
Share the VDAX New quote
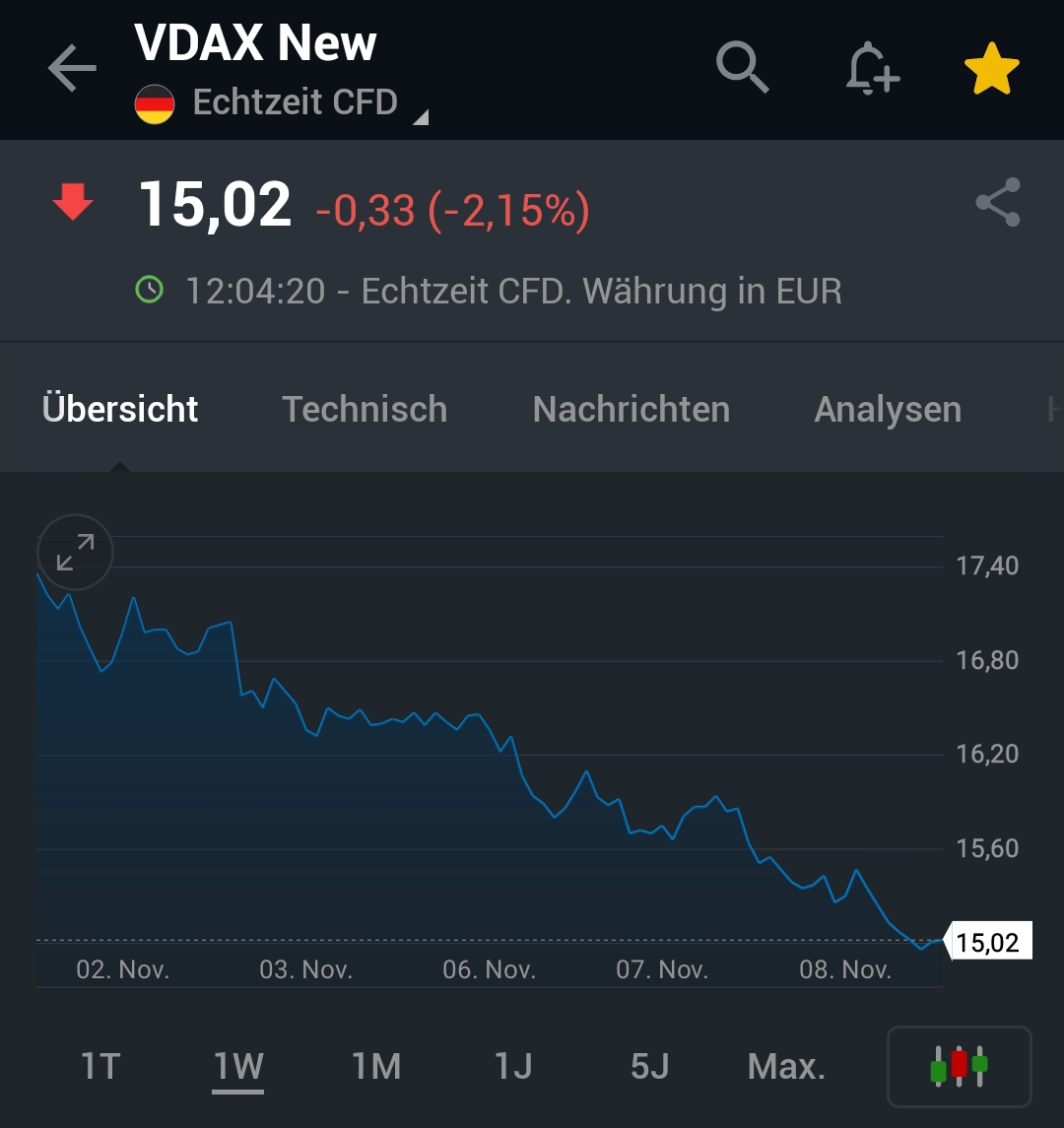click(x=998, y=203)
